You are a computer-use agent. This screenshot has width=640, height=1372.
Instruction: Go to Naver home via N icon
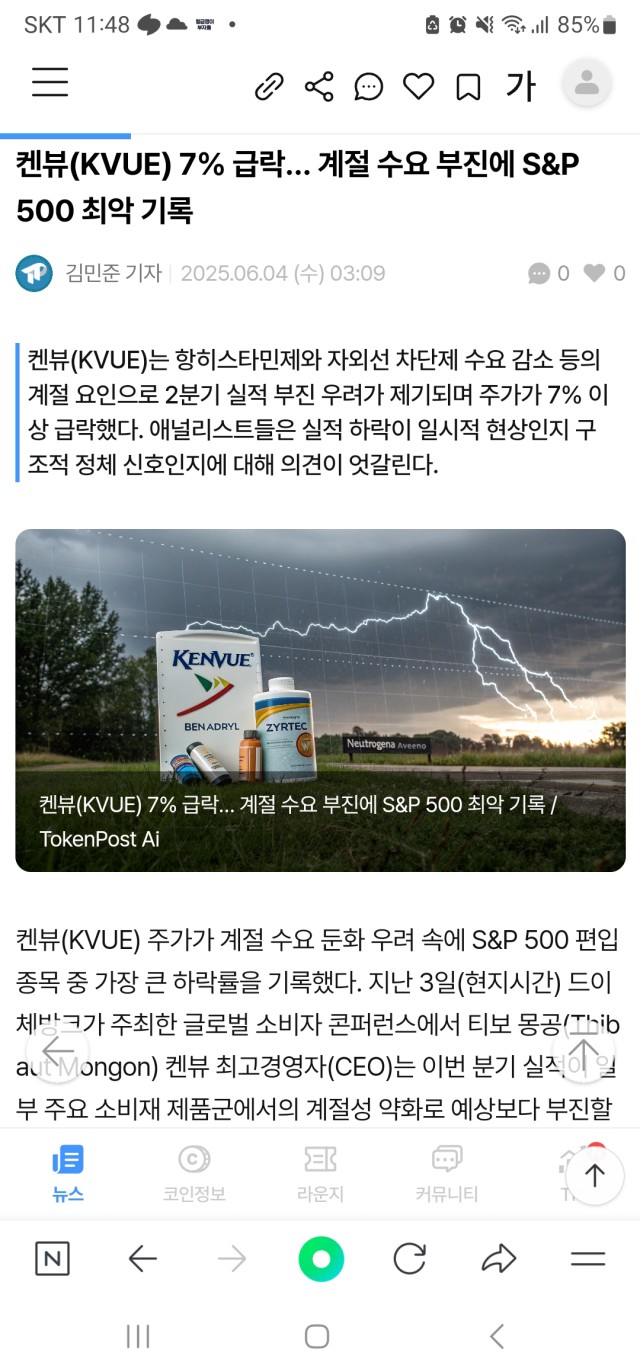(x=52, y=1259)
